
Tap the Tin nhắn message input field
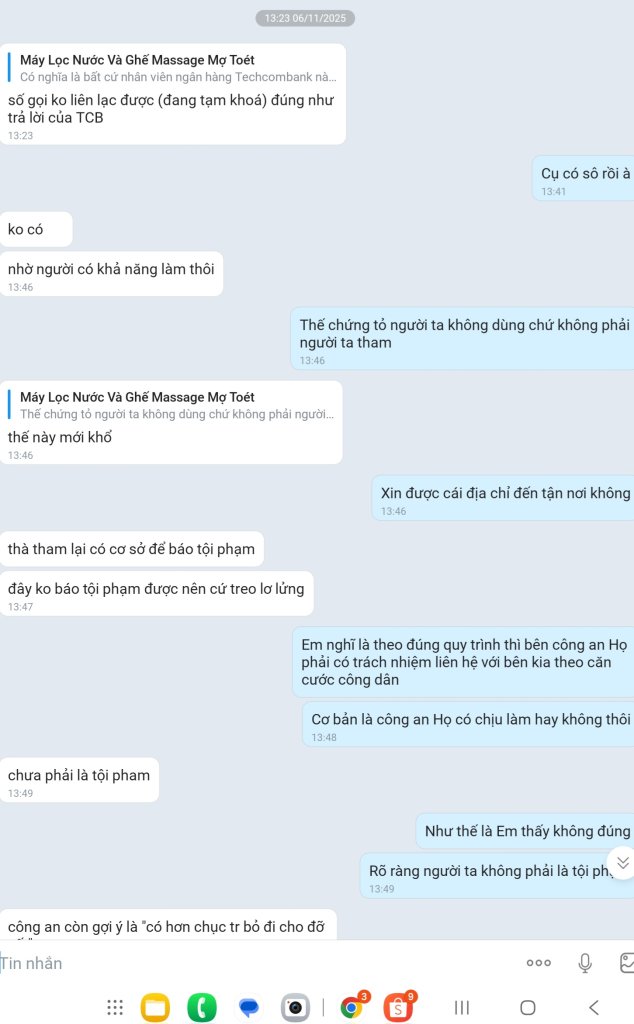coord(255,963)
